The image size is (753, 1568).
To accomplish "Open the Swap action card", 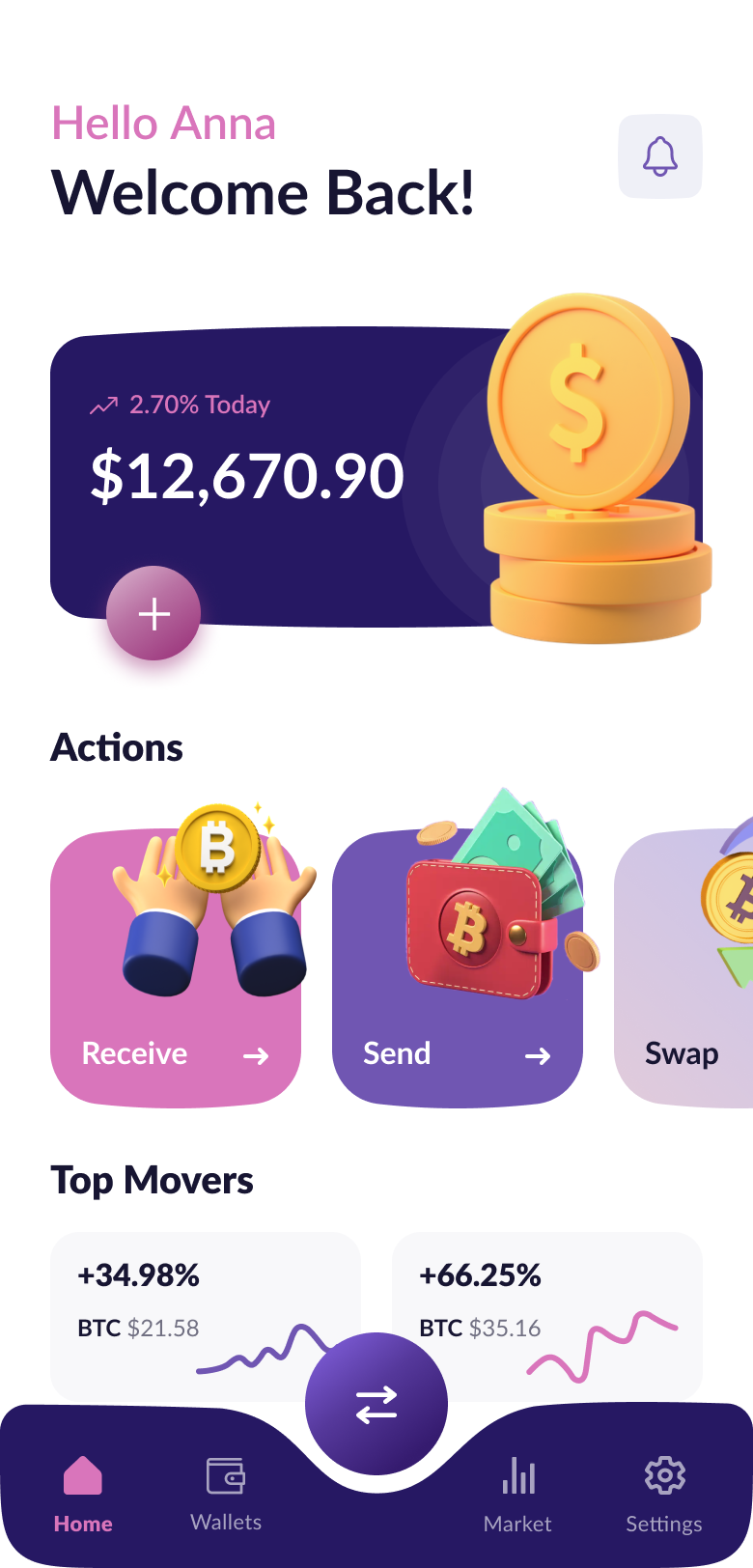I will coord(685,975).
